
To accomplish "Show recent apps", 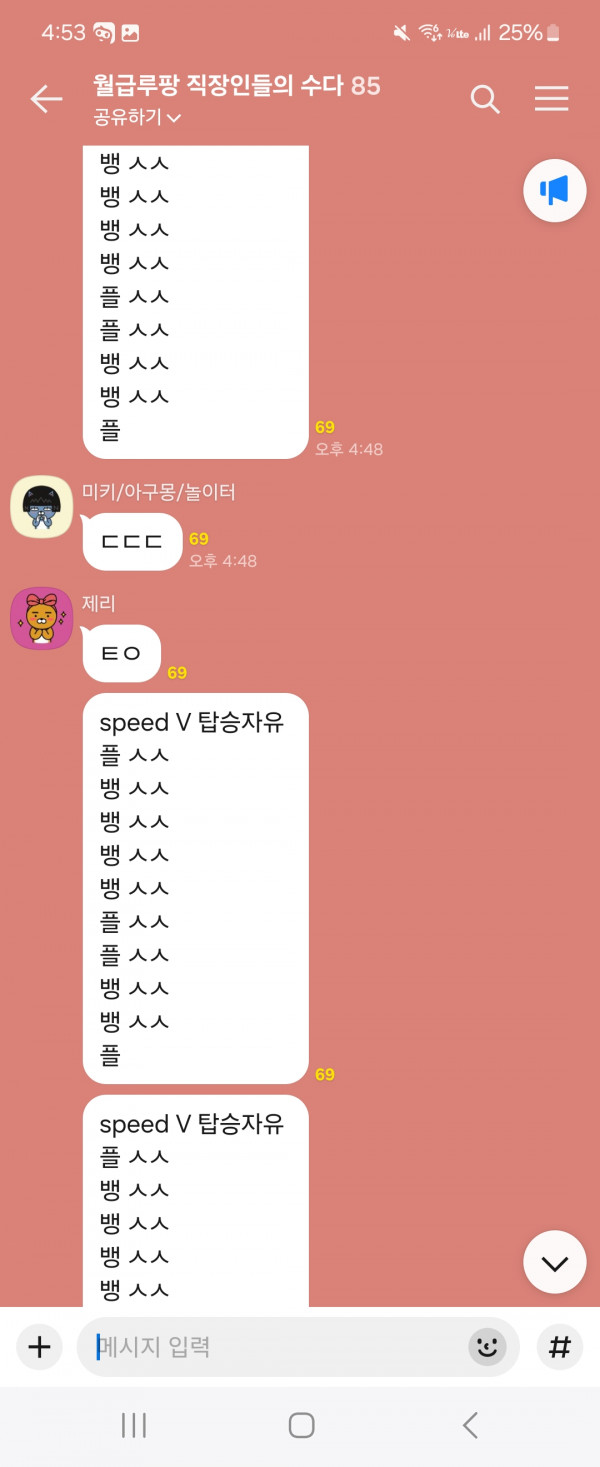I will tap(133, 1425).
